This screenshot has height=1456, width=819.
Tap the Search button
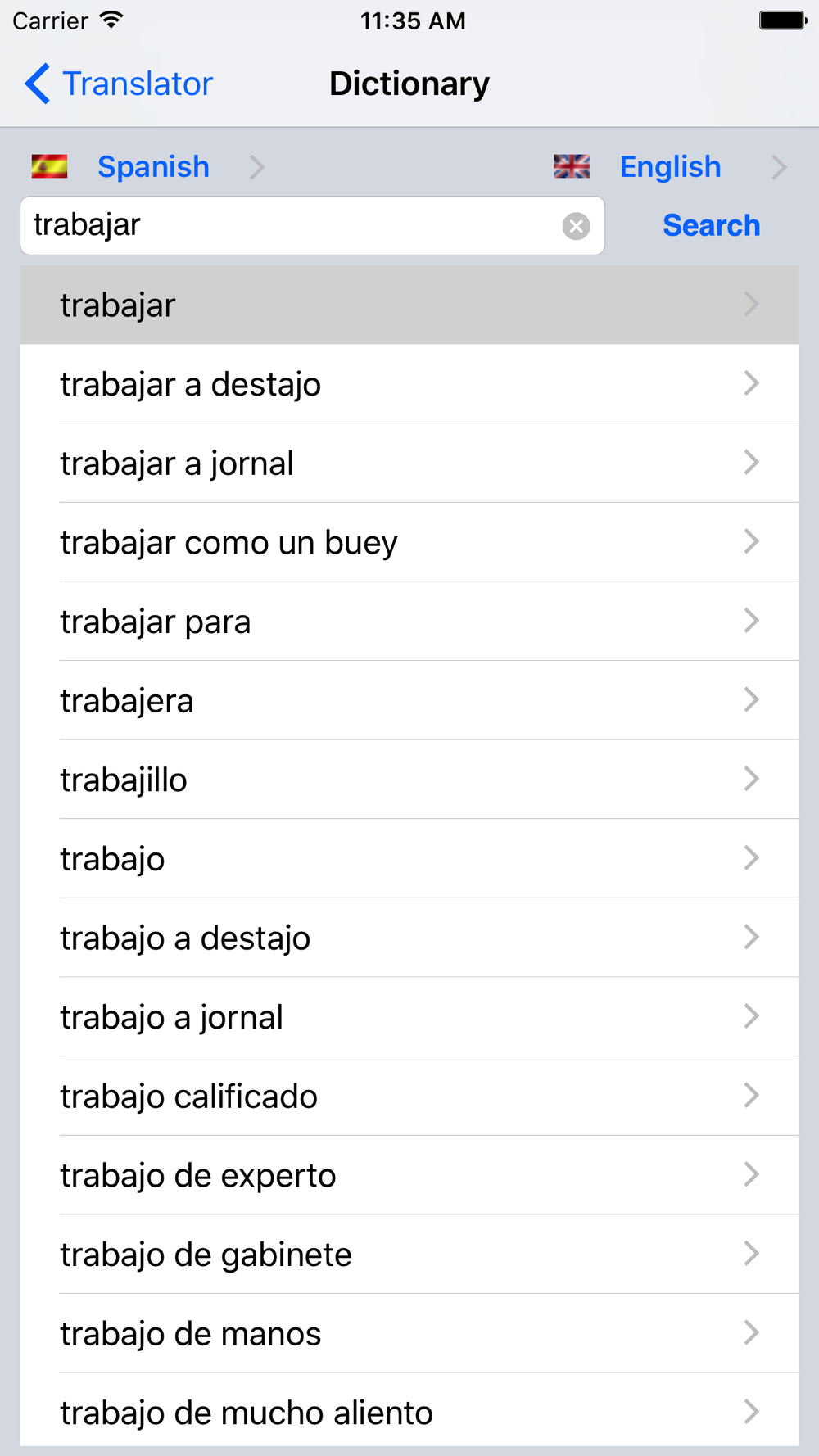[711, 225]
